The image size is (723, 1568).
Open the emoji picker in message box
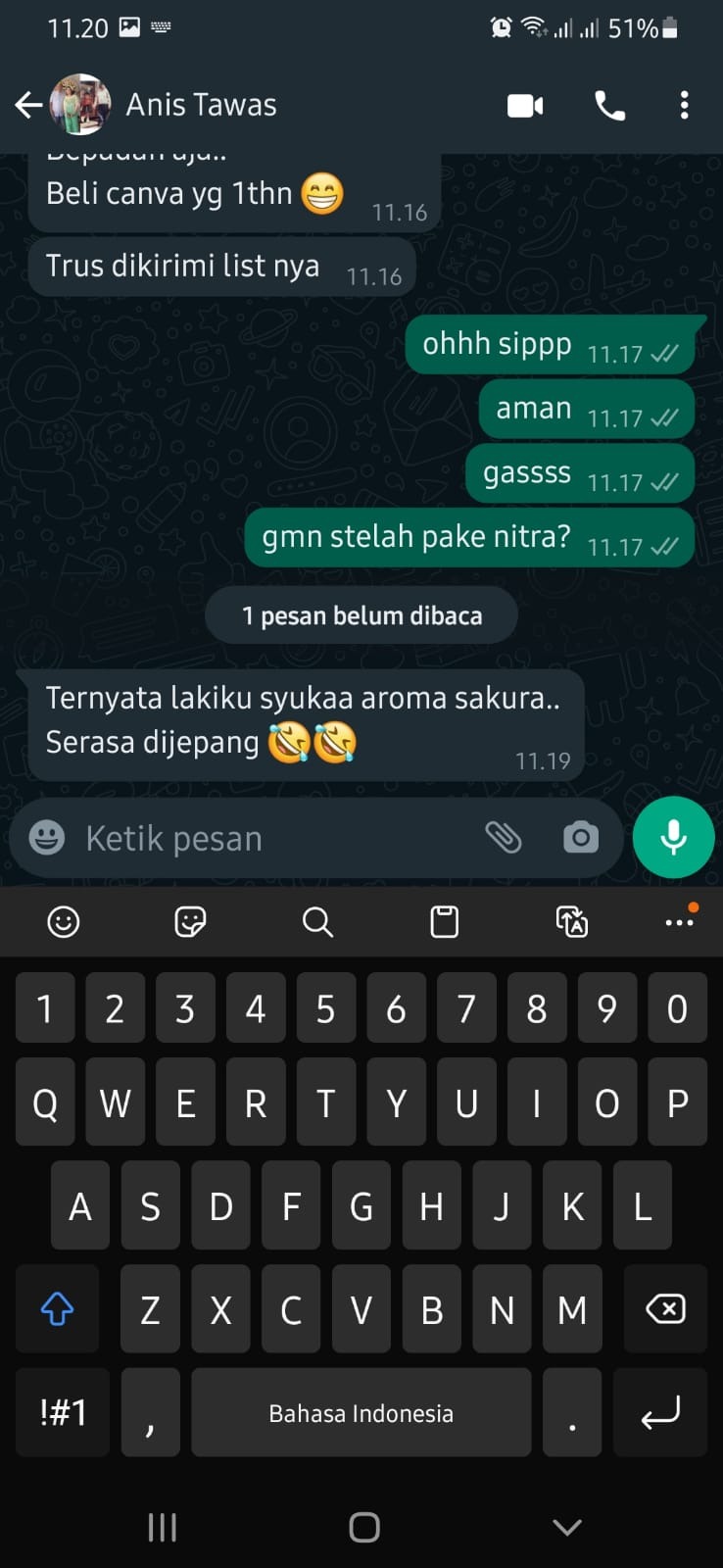pyautogui.click(x=47, y=838)
